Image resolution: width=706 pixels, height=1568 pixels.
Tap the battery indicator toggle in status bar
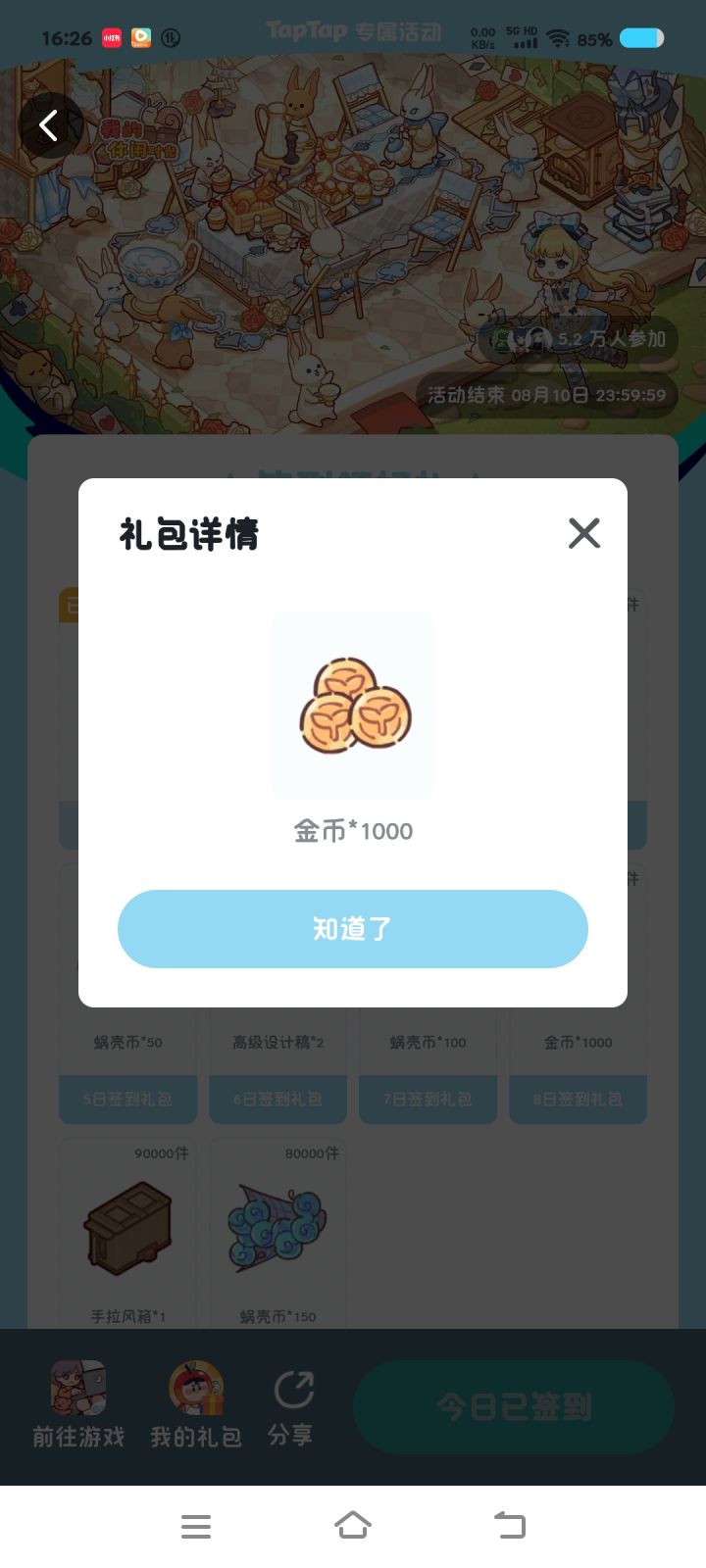(641, 37)
